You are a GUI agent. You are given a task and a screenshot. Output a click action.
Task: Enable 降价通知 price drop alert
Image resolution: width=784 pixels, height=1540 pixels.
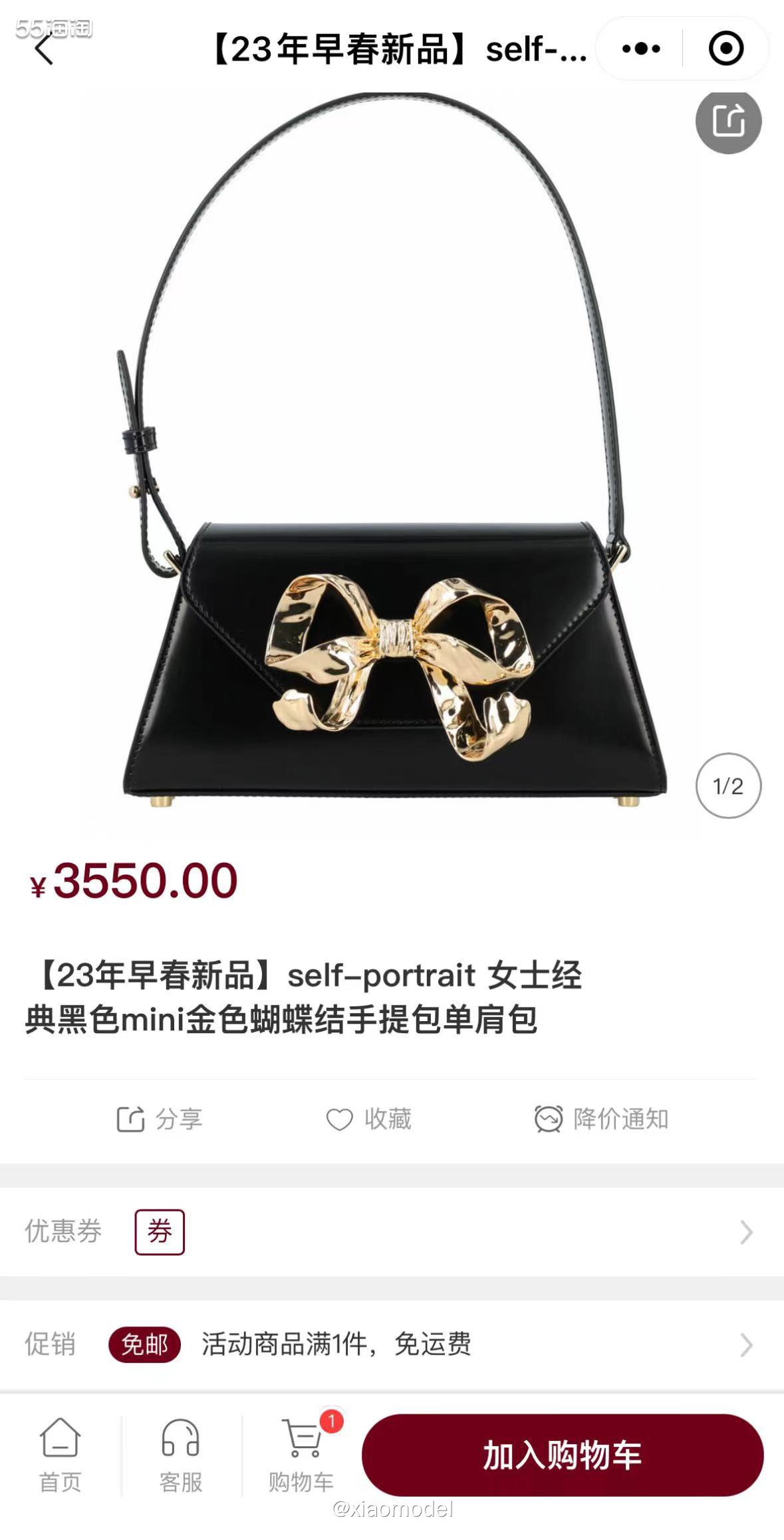click(602, 1119)
